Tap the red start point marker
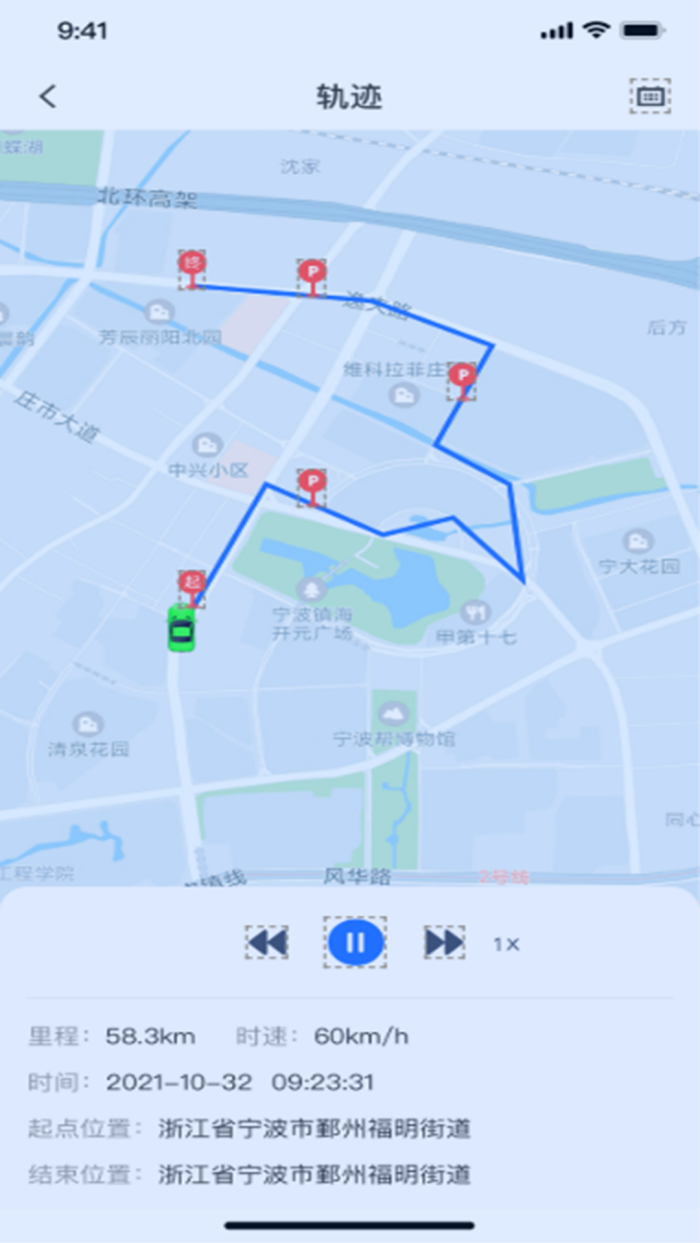700x1243 pixels. click(191, 585)
